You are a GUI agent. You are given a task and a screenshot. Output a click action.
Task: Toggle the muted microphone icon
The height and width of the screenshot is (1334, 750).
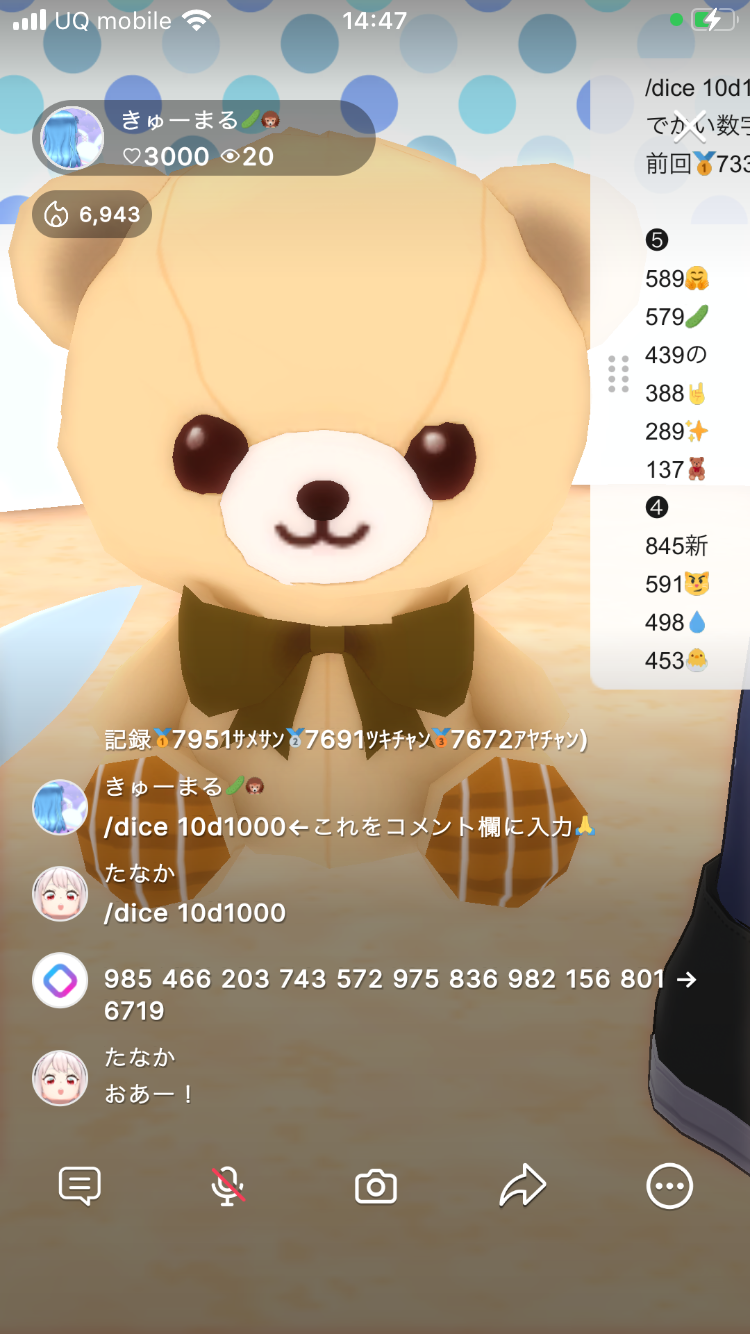pyautogui.click(x=228, y=1186)
